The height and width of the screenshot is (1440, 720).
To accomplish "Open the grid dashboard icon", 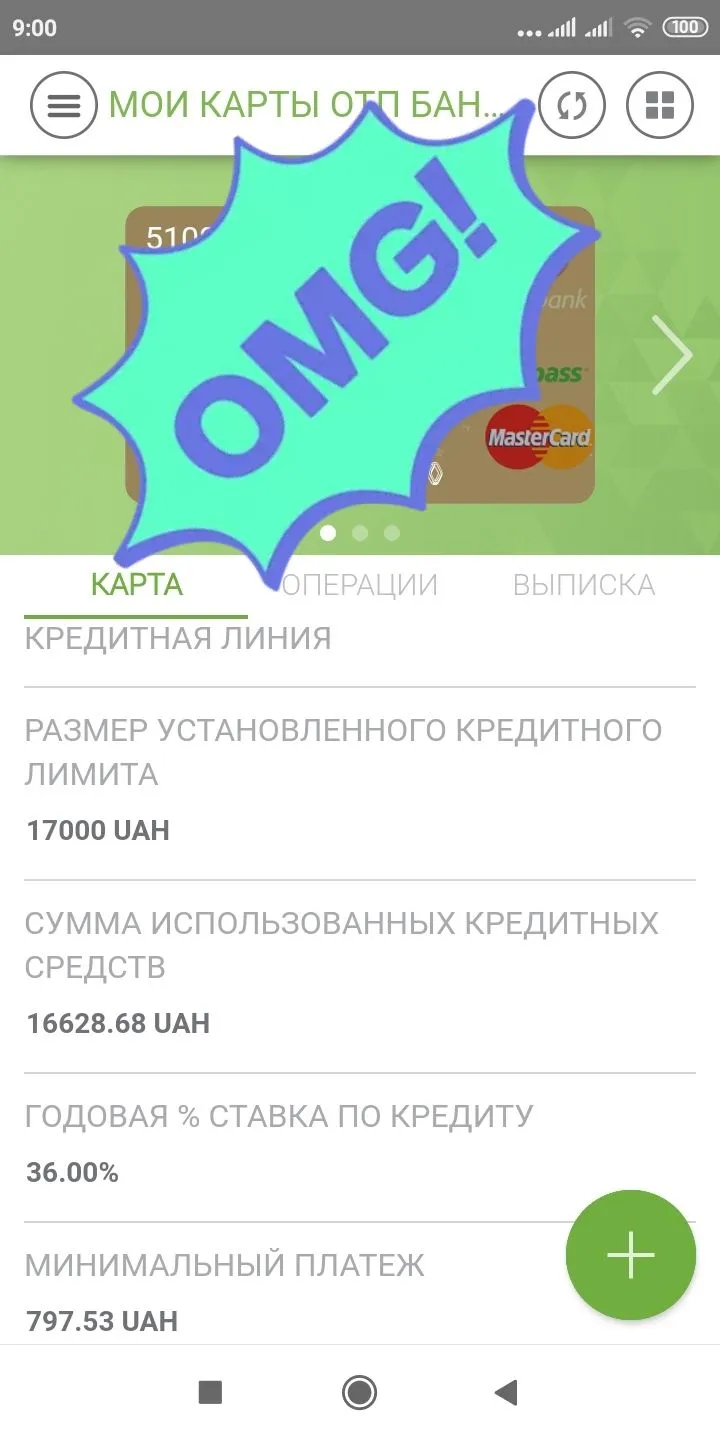I will click(660, 105).
